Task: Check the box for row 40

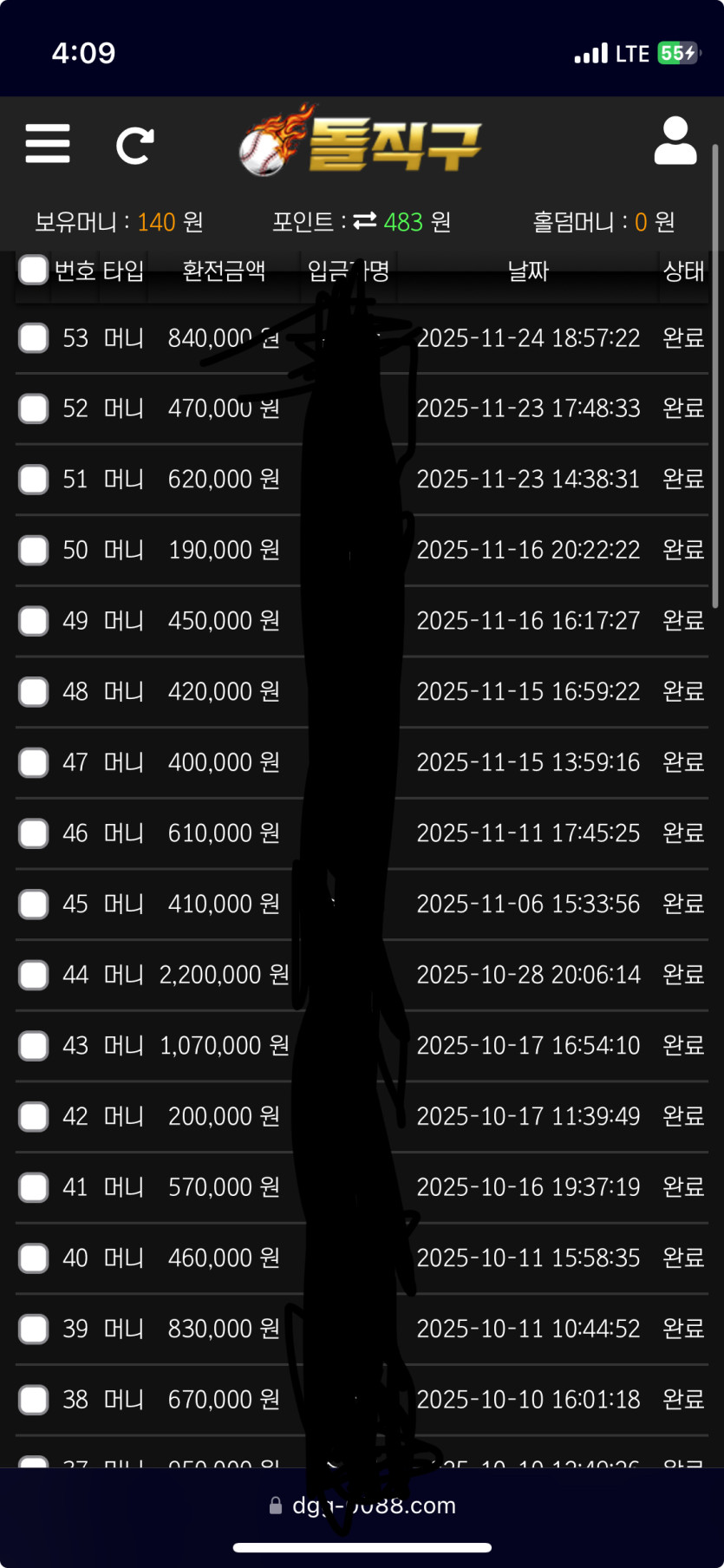Action: point(34,1258)
